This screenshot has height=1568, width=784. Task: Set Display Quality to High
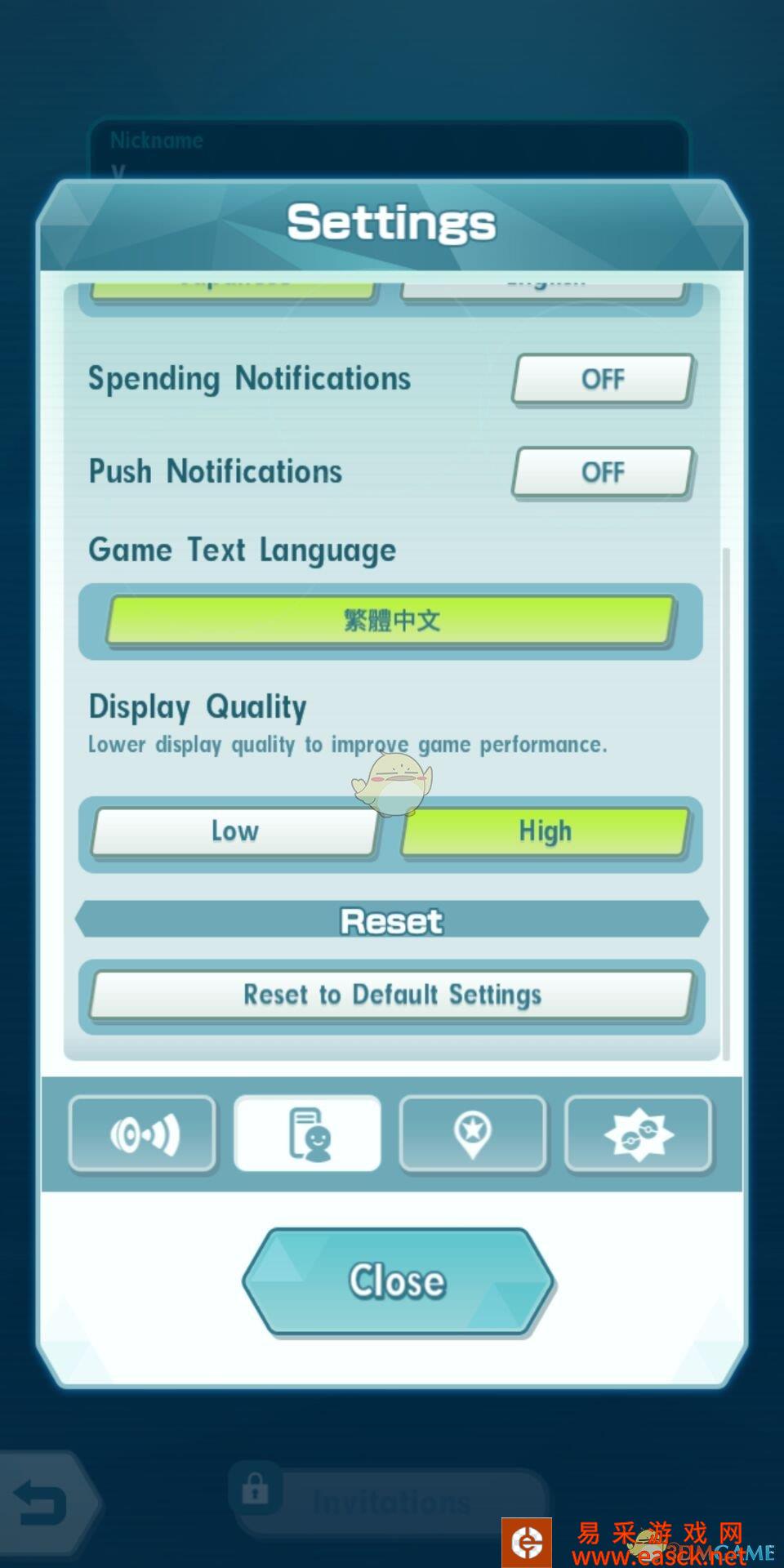(545, 831)
